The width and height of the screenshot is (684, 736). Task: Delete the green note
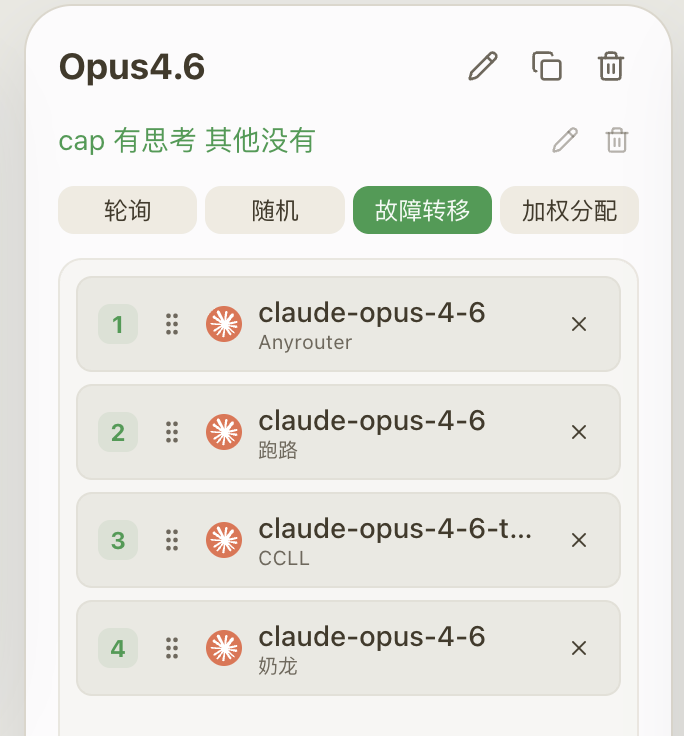coord(616,140)
